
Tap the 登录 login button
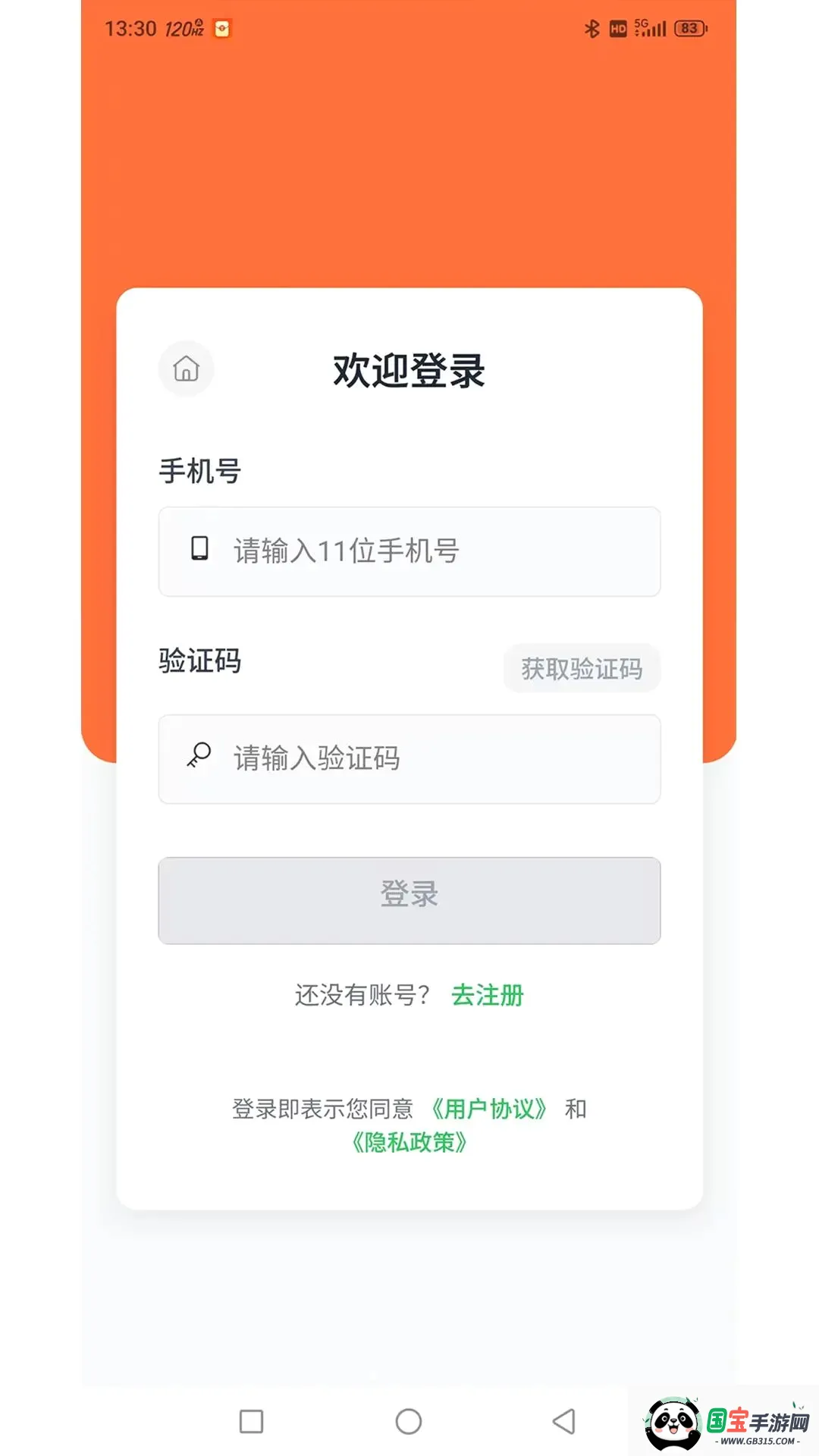click(409, 900)
